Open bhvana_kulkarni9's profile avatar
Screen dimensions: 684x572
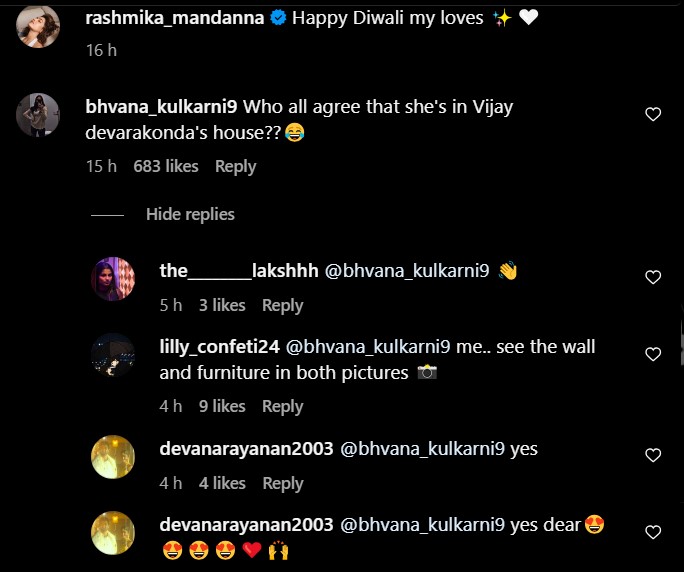pos(39,115)
